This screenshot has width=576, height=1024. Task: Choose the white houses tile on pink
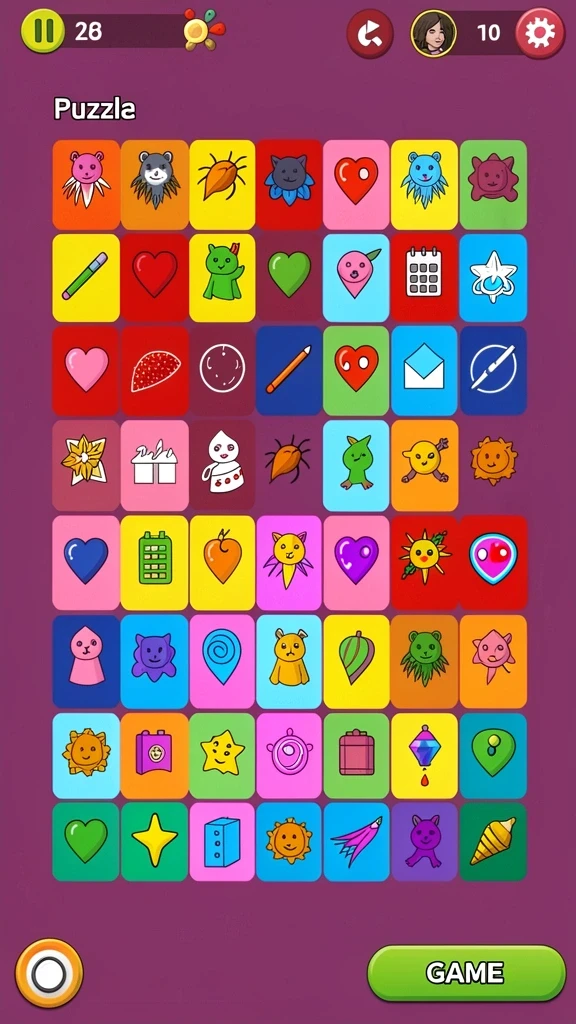[154, 465]
